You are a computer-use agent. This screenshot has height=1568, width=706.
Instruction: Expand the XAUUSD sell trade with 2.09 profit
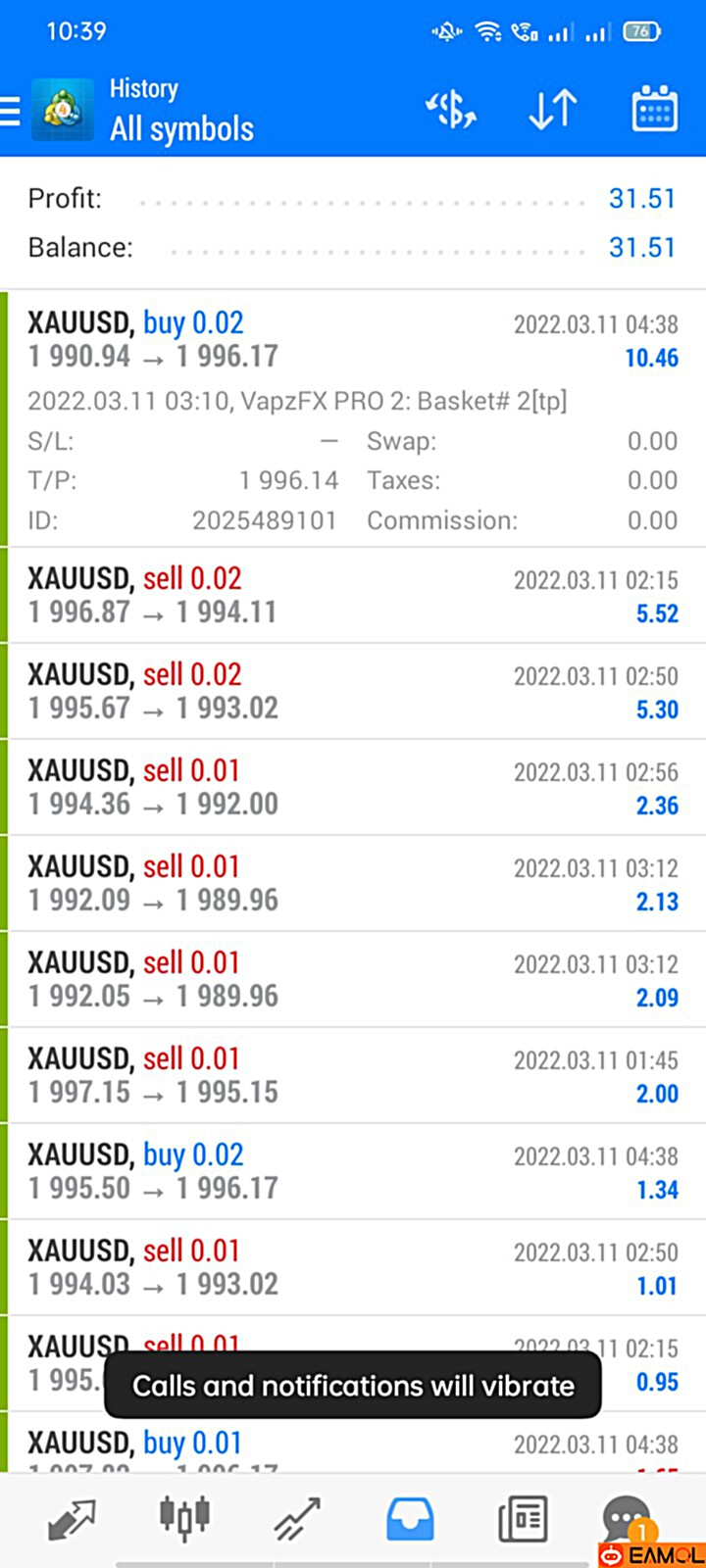coord(353,979)
